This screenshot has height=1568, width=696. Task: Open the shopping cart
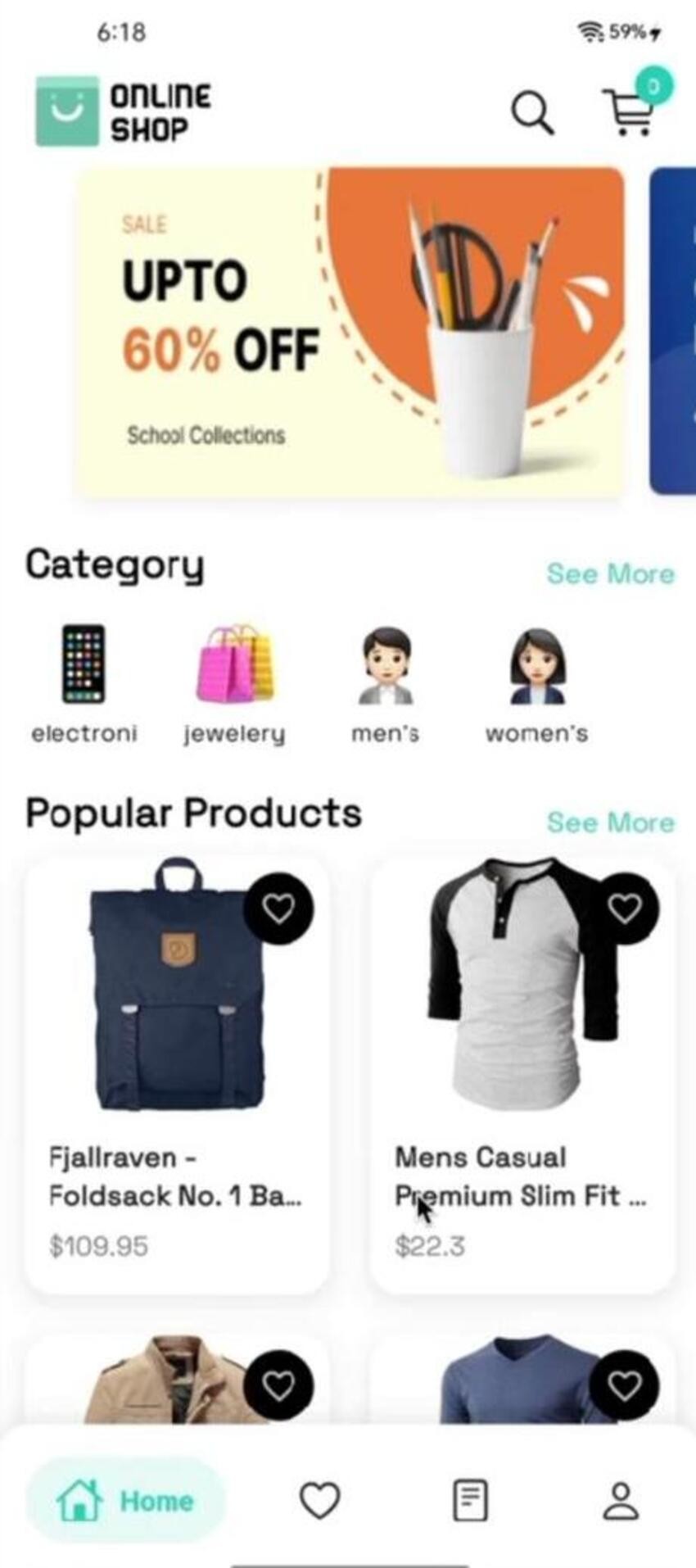pyautogui.click(x=630, y=112)
